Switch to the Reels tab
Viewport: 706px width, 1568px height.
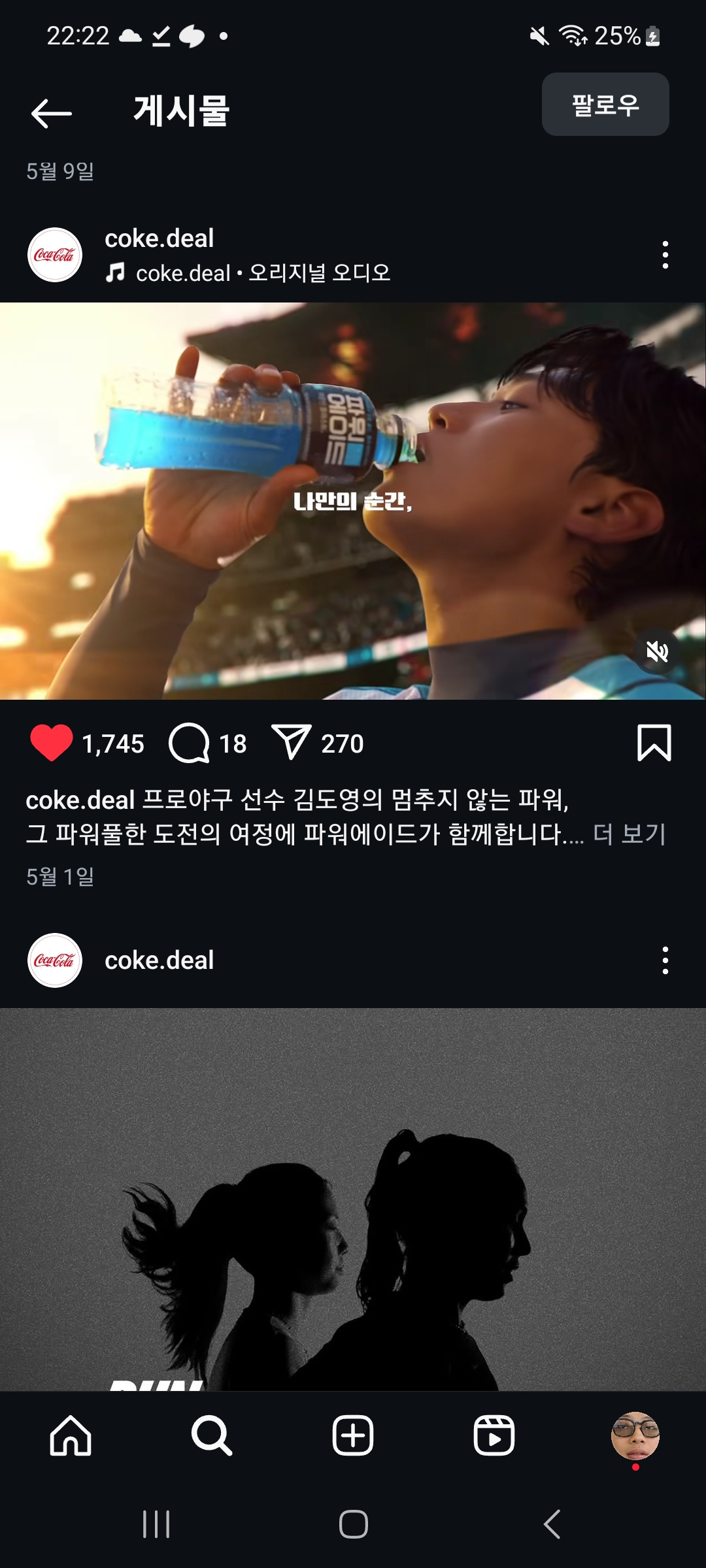tap(494, 1436)
